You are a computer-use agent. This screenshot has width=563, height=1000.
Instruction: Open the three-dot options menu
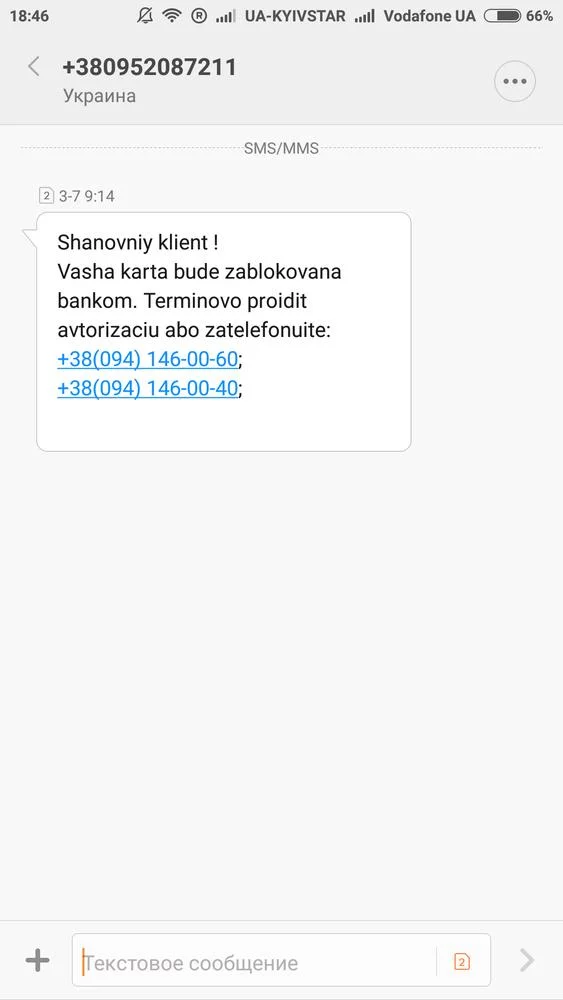click(515, 81)
